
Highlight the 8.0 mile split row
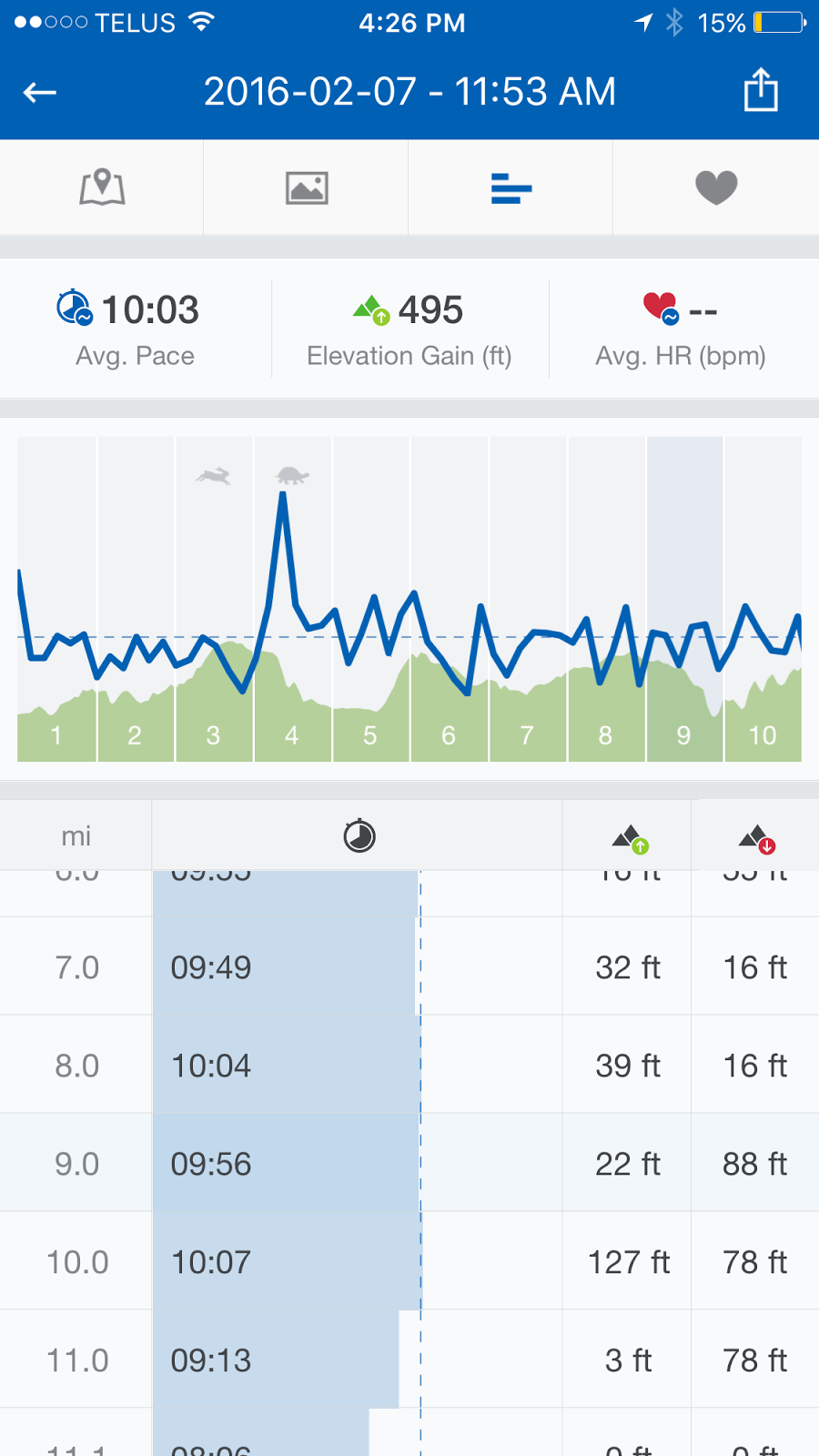point(409,1065)
